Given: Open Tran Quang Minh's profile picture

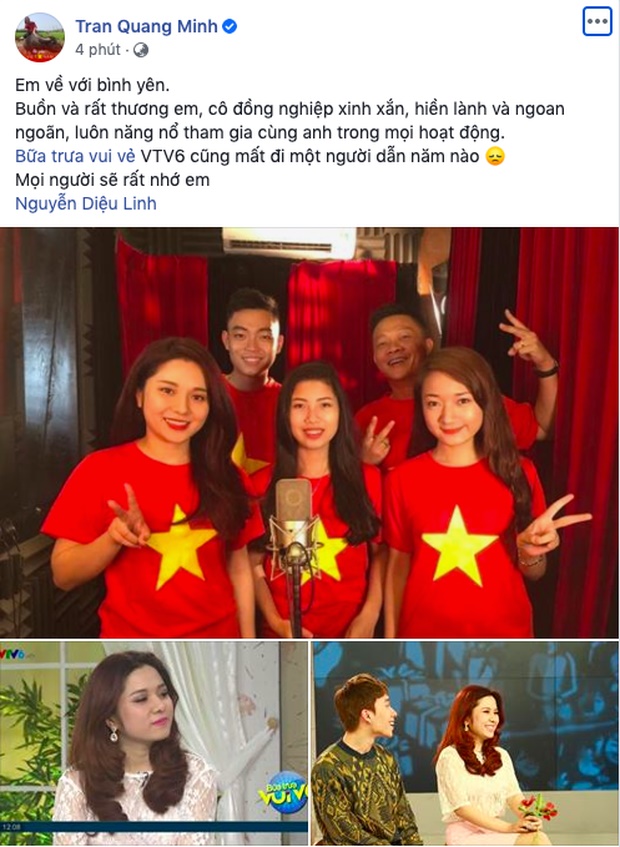Looking at the screenshot, I should click(39, 38).
